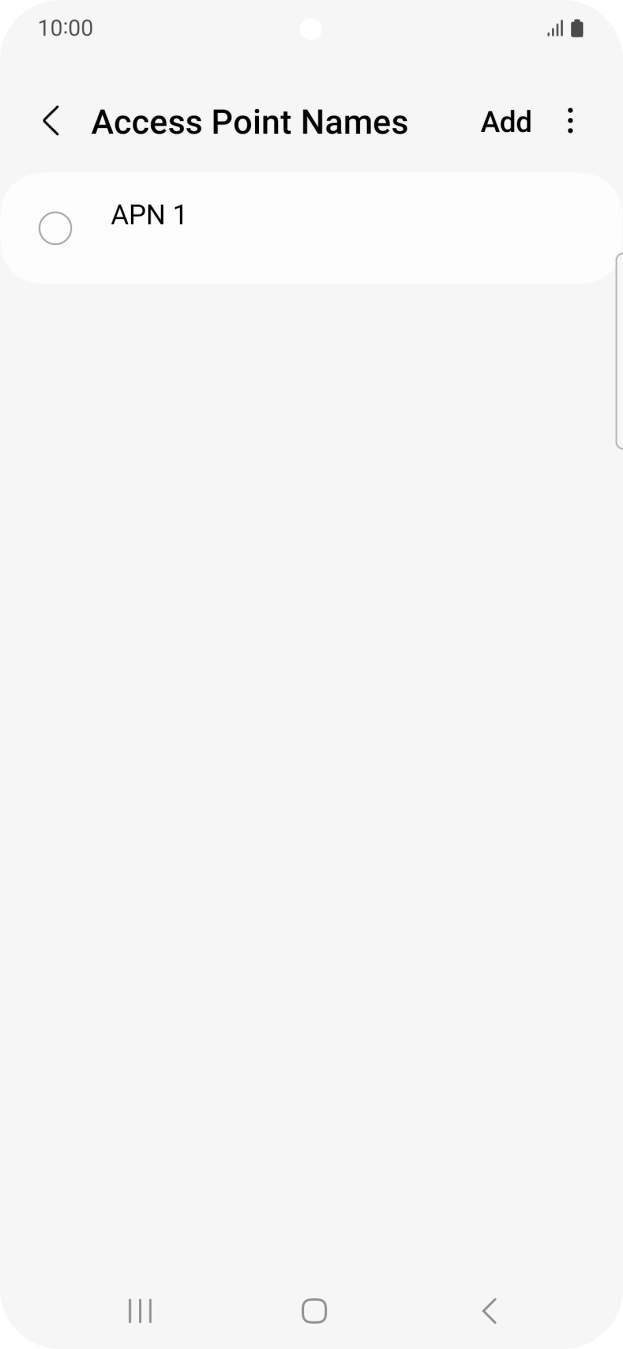Tap the system back button
This screenshot has height=1349, width=623.
point(489,1310)
